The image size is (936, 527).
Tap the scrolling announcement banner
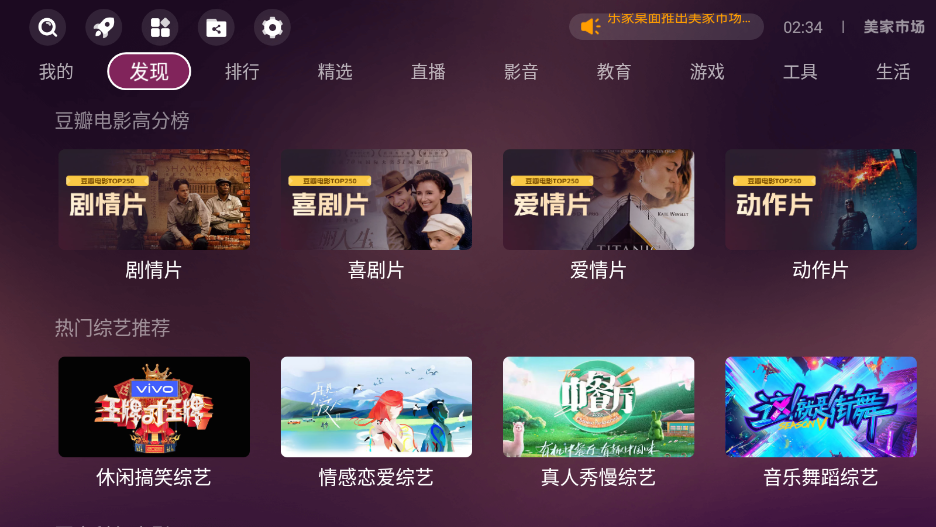666,26
